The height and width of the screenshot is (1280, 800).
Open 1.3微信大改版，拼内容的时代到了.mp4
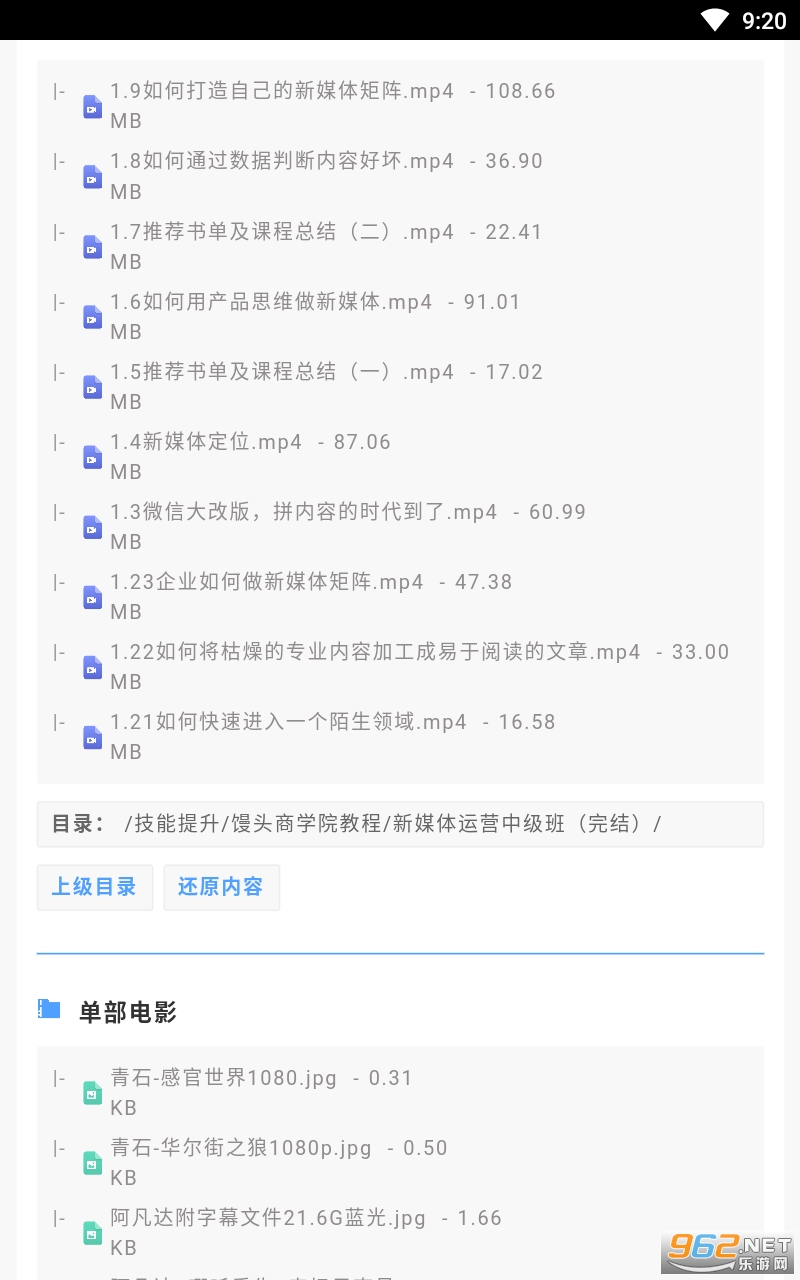pyautogui.click(x=304, y=512)
